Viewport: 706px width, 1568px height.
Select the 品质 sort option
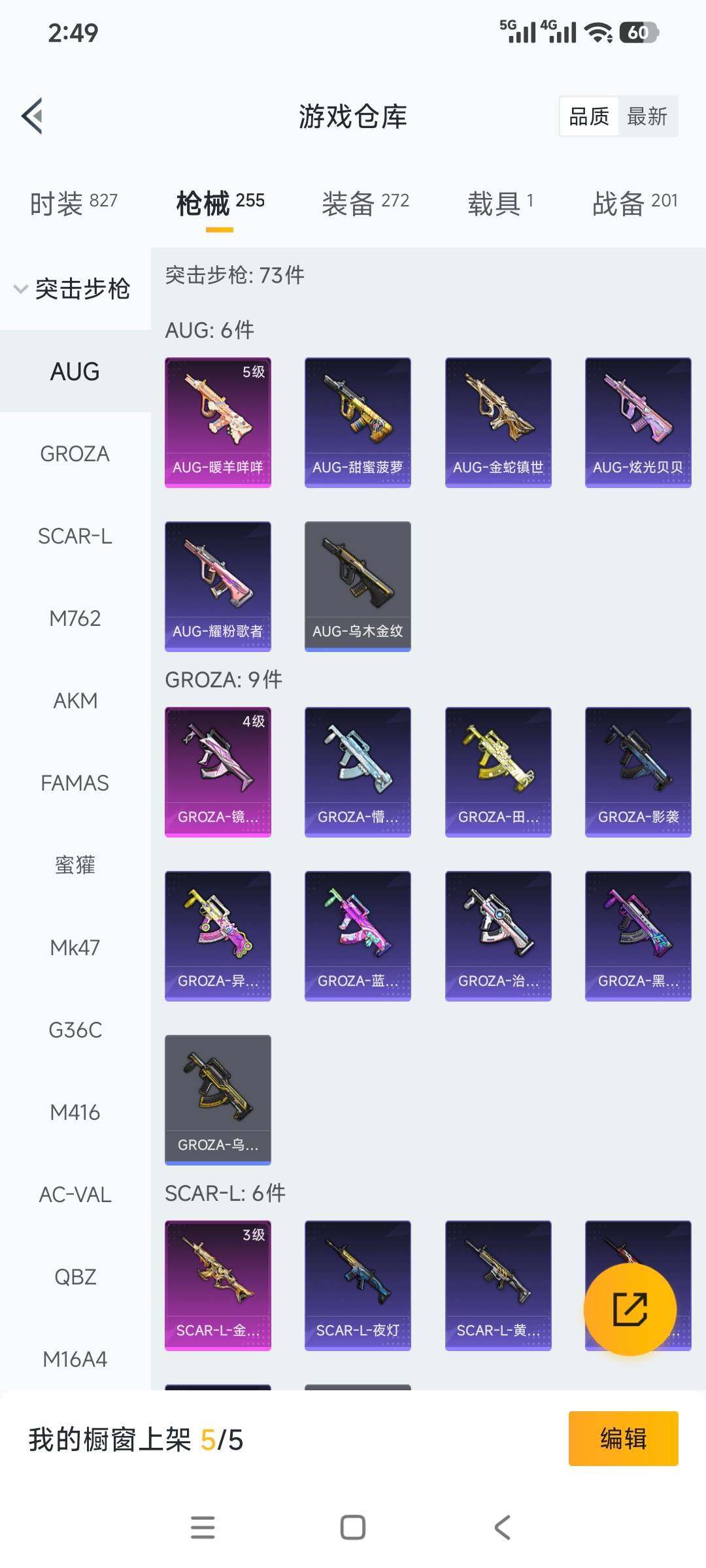(588, 116)
